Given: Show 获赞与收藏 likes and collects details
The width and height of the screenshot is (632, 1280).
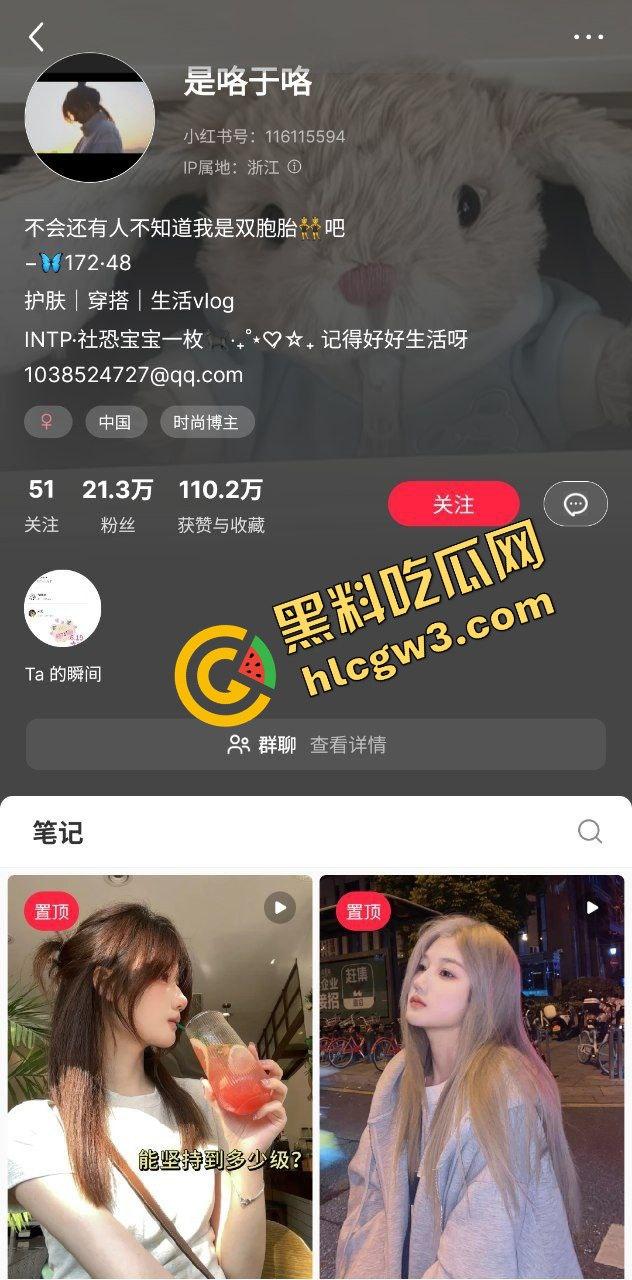Looking at the screenshot, I should pyautogui.click(x=221, y=505).
